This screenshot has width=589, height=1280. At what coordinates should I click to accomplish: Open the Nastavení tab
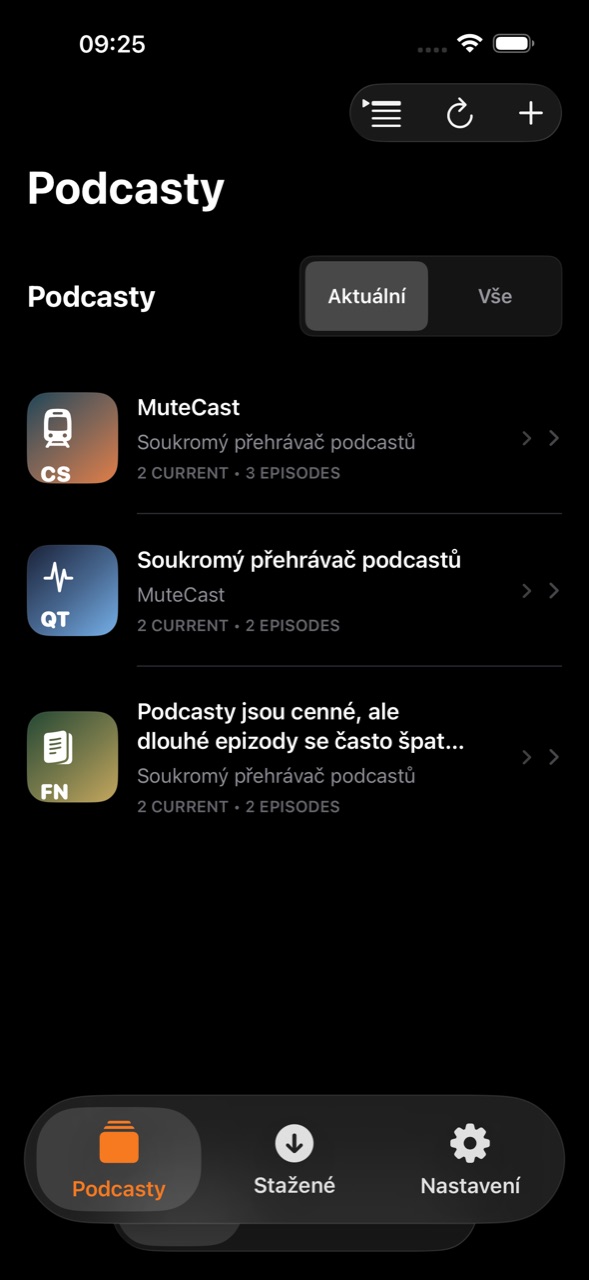pos(470,1160)
